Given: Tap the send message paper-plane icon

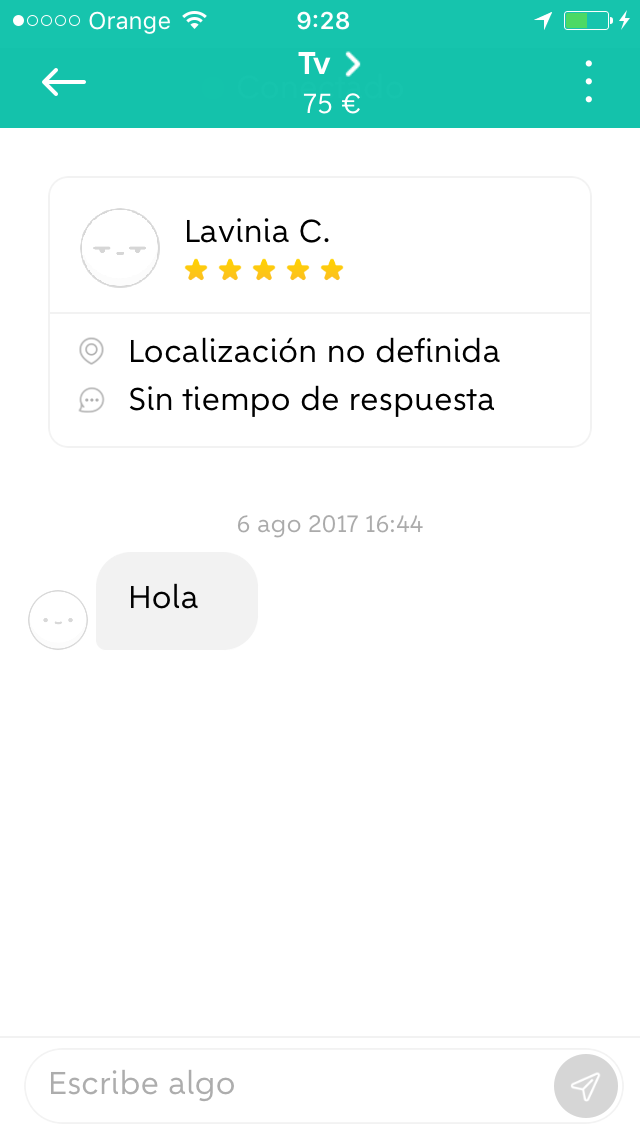Looking at the screenshot, I should click(x=586, y=1085).
